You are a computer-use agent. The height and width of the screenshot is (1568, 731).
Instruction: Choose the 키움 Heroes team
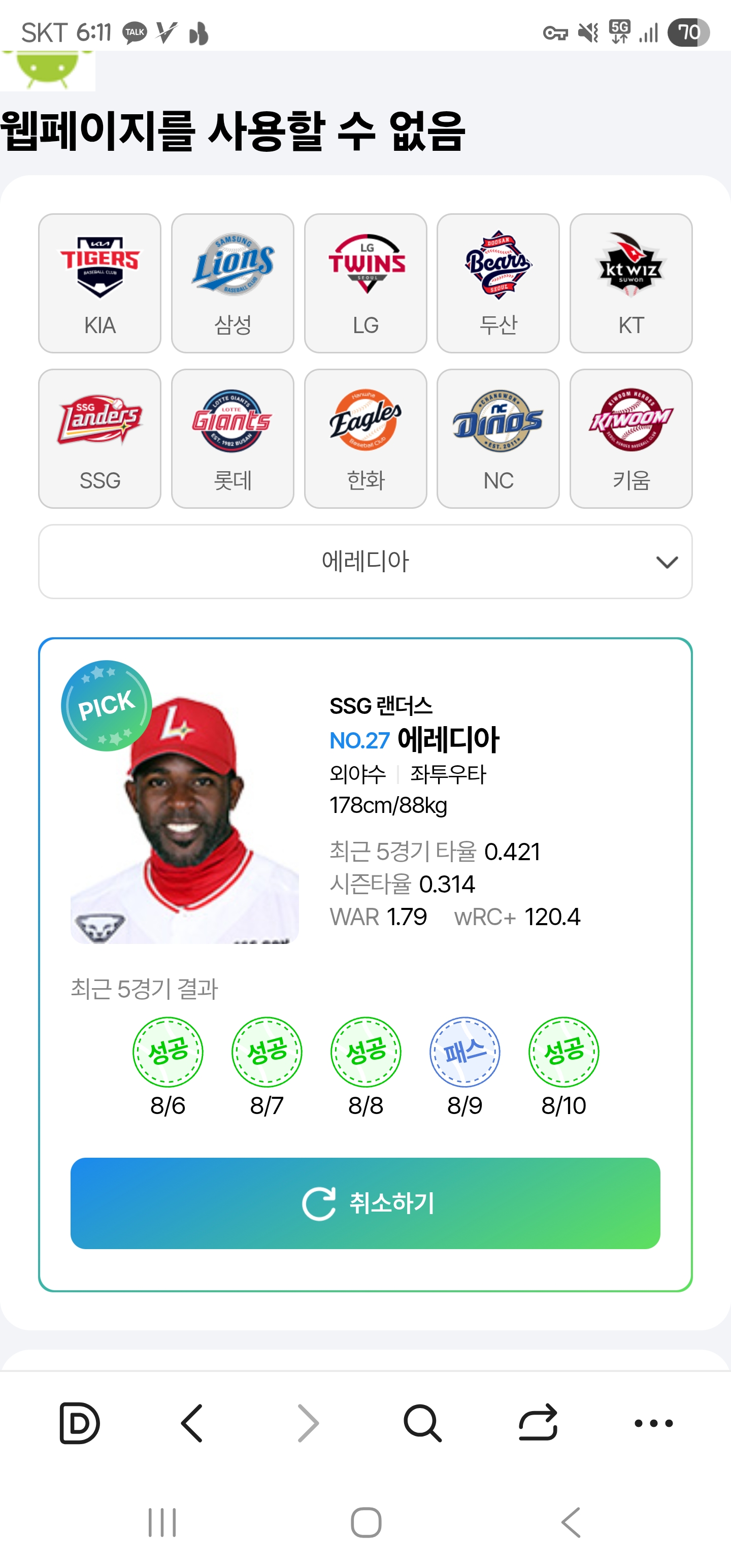click(x=630, y=438)
